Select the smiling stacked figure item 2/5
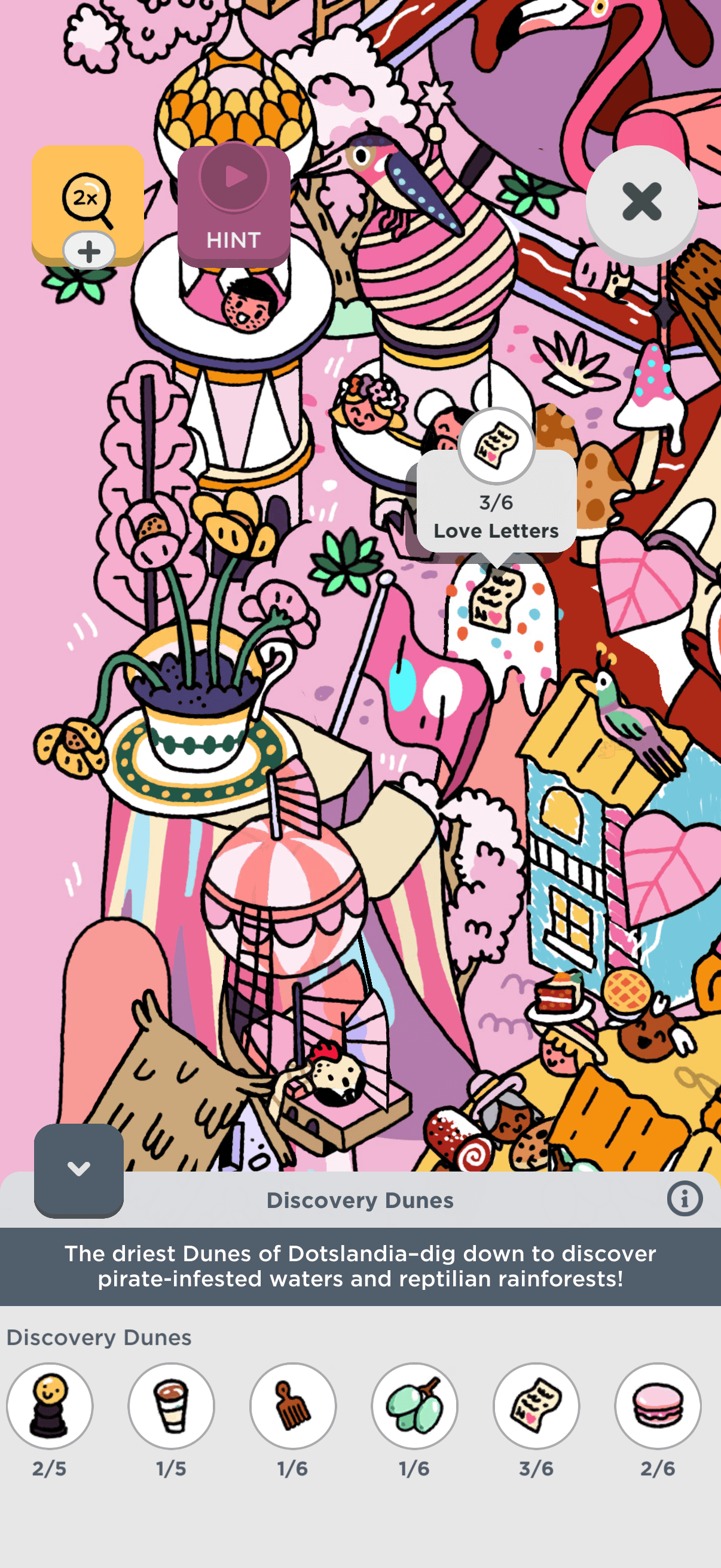The height and width of the screenshot is (1568, 721). click(50, 1405)
